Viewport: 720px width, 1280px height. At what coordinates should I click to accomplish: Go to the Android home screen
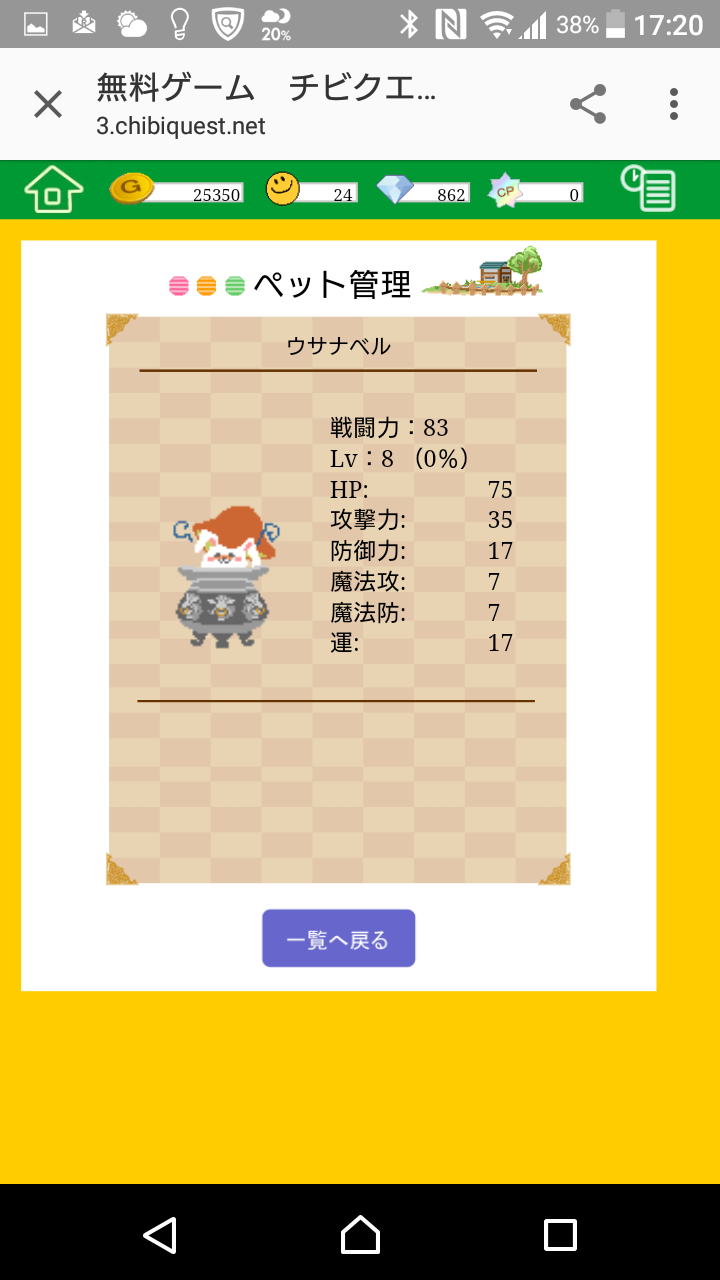click(x=360, y=1235)
